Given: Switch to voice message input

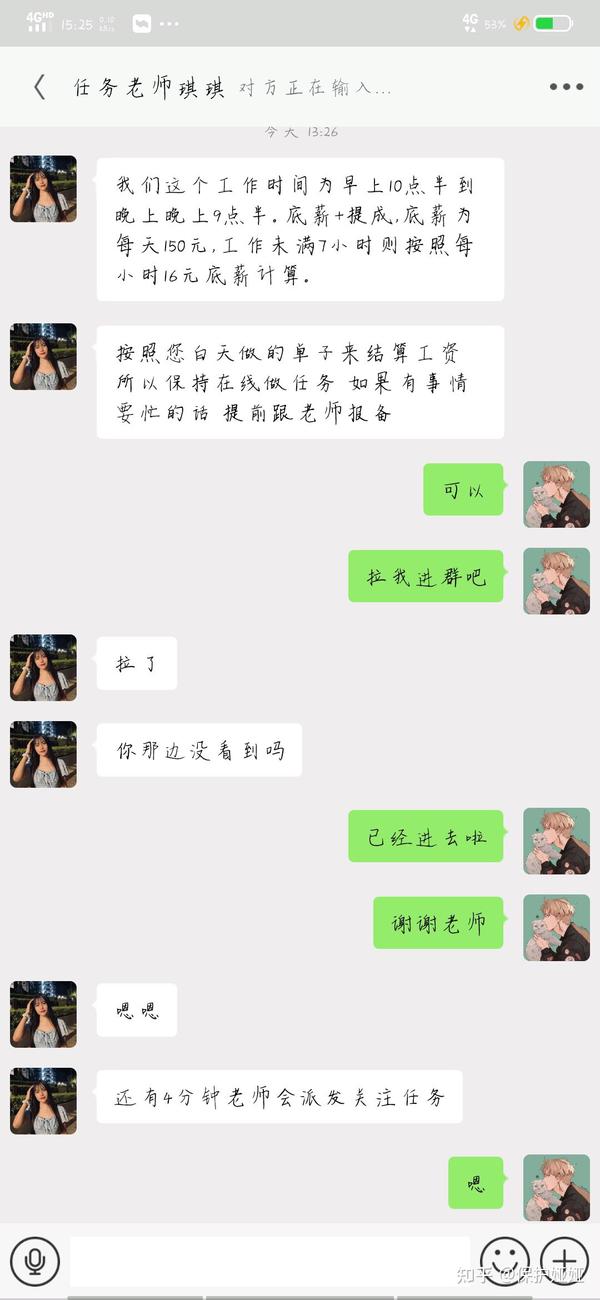Looking at the screenshot, I should pyautogui.click(x=35, y=1262).
